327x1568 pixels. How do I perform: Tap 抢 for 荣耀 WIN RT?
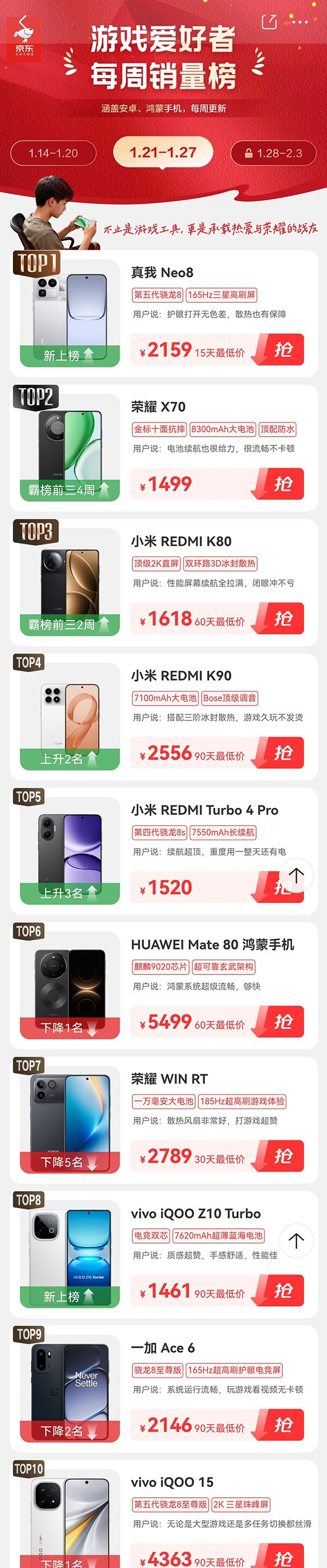[x=282, y=1156]
